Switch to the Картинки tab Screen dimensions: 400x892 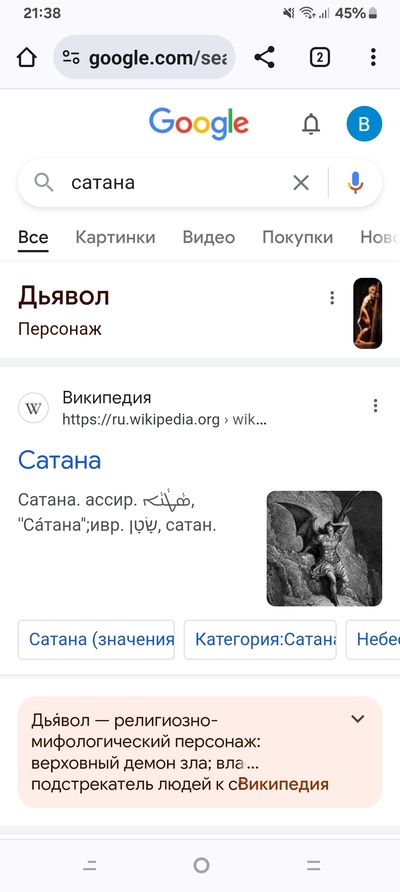click(116, 237)
